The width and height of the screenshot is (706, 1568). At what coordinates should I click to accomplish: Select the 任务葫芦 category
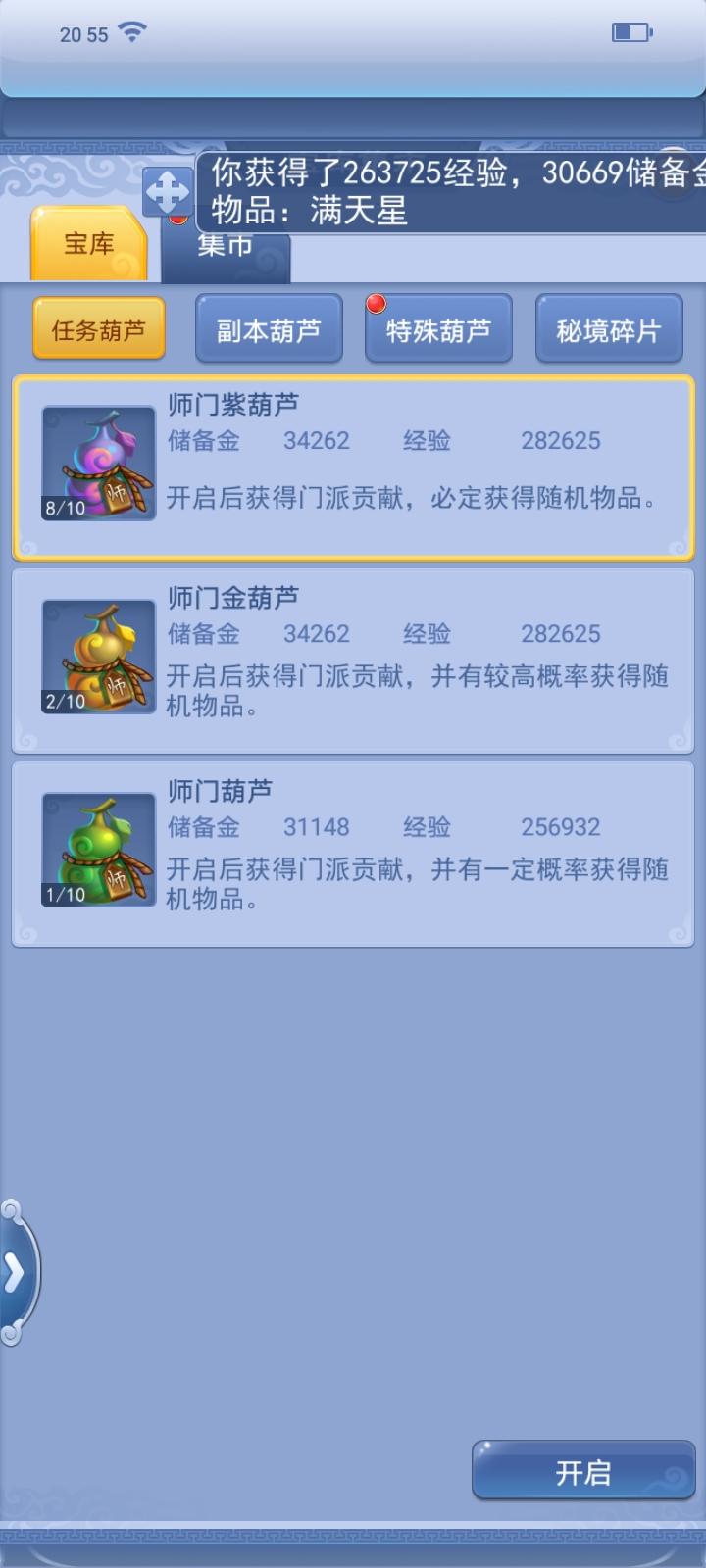[x=99, y=329]
